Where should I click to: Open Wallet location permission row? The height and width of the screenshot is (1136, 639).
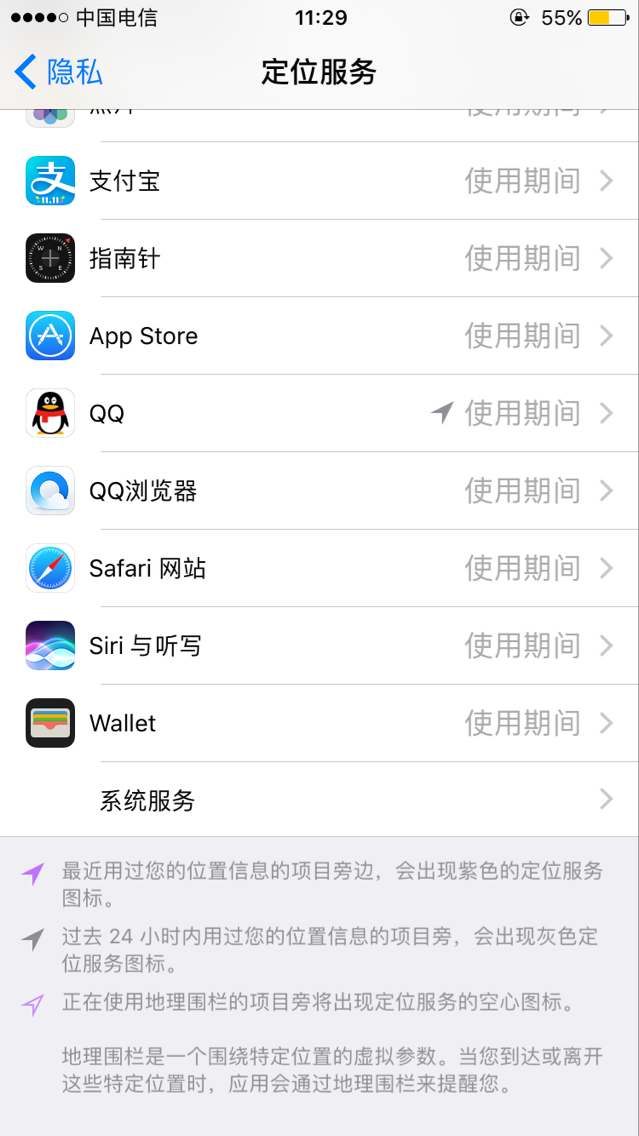click(x=320, y=724)
